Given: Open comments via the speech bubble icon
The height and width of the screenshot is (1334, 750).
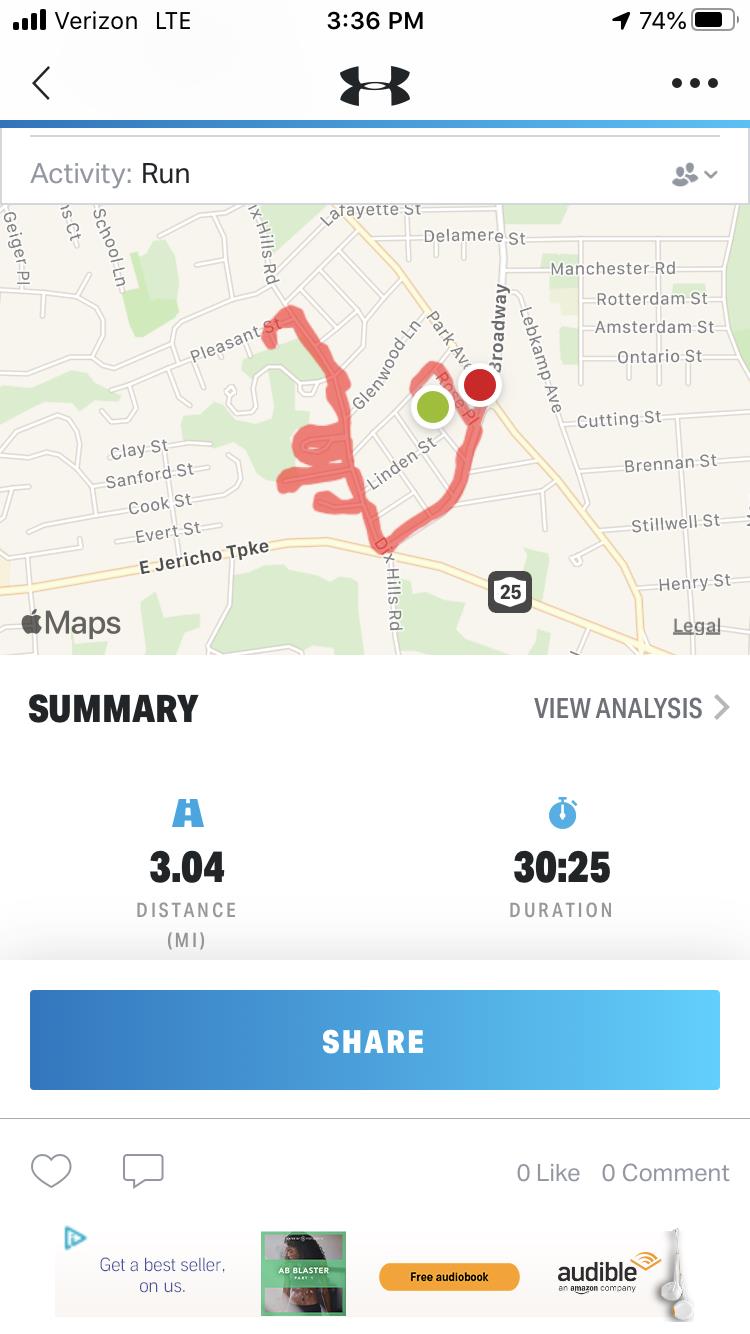Looking at the screenshot, I should coord(143,1171).
